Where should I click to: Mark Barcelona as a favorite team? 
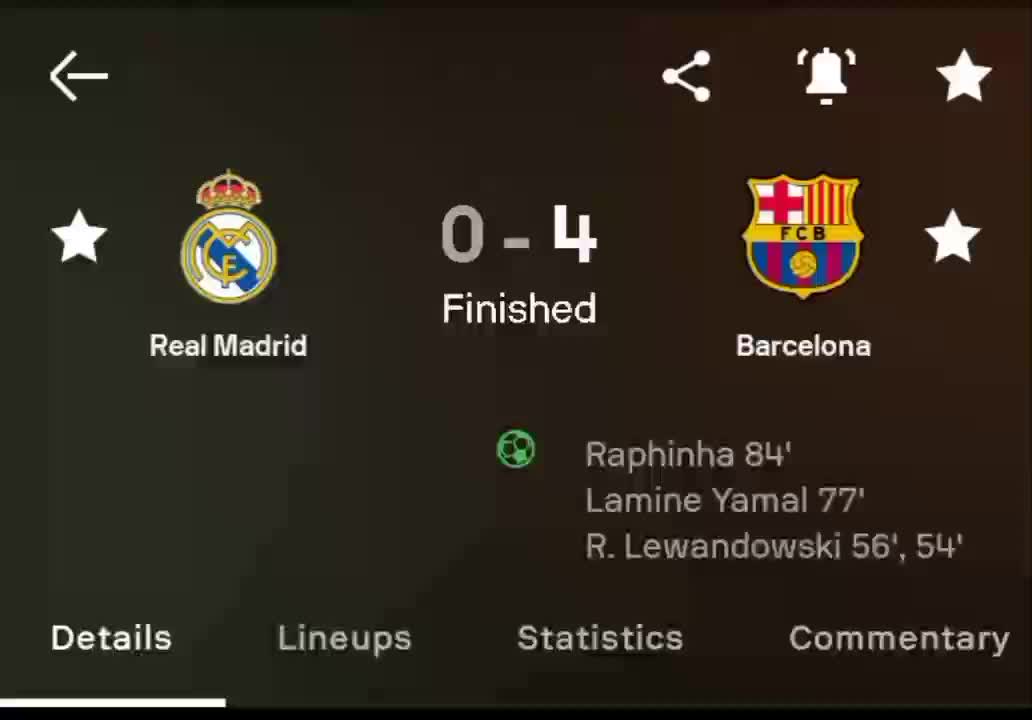coord(952,237)
